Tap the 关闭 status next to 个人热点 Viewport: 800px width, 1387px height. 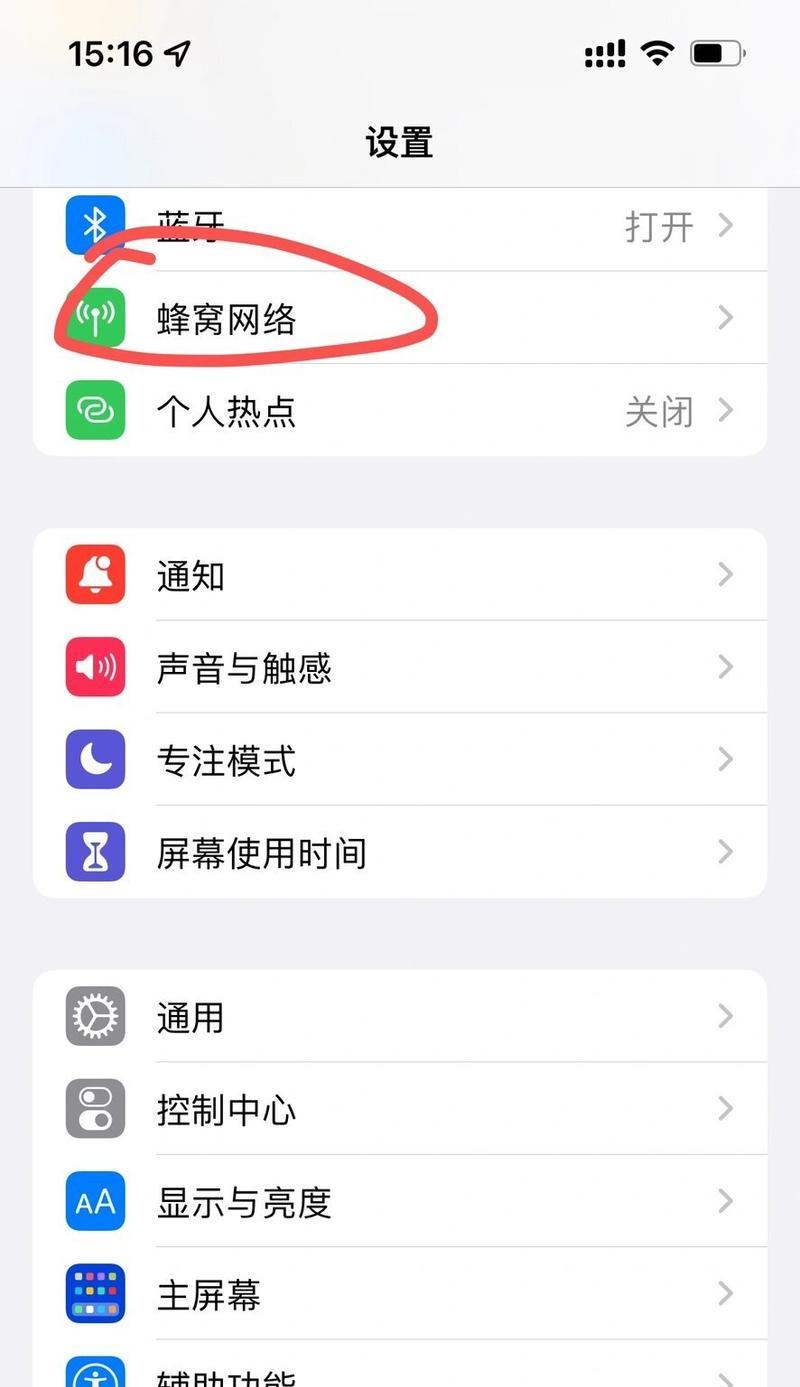coord(659,412)
